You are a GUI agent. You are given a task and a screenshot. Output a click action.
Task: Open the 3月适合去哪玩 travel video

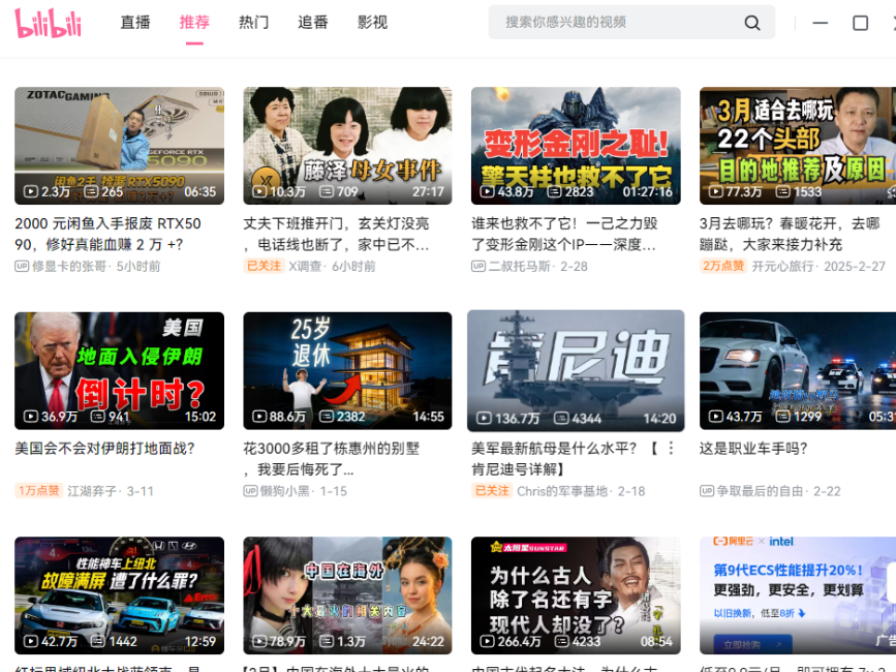point(797,146)
